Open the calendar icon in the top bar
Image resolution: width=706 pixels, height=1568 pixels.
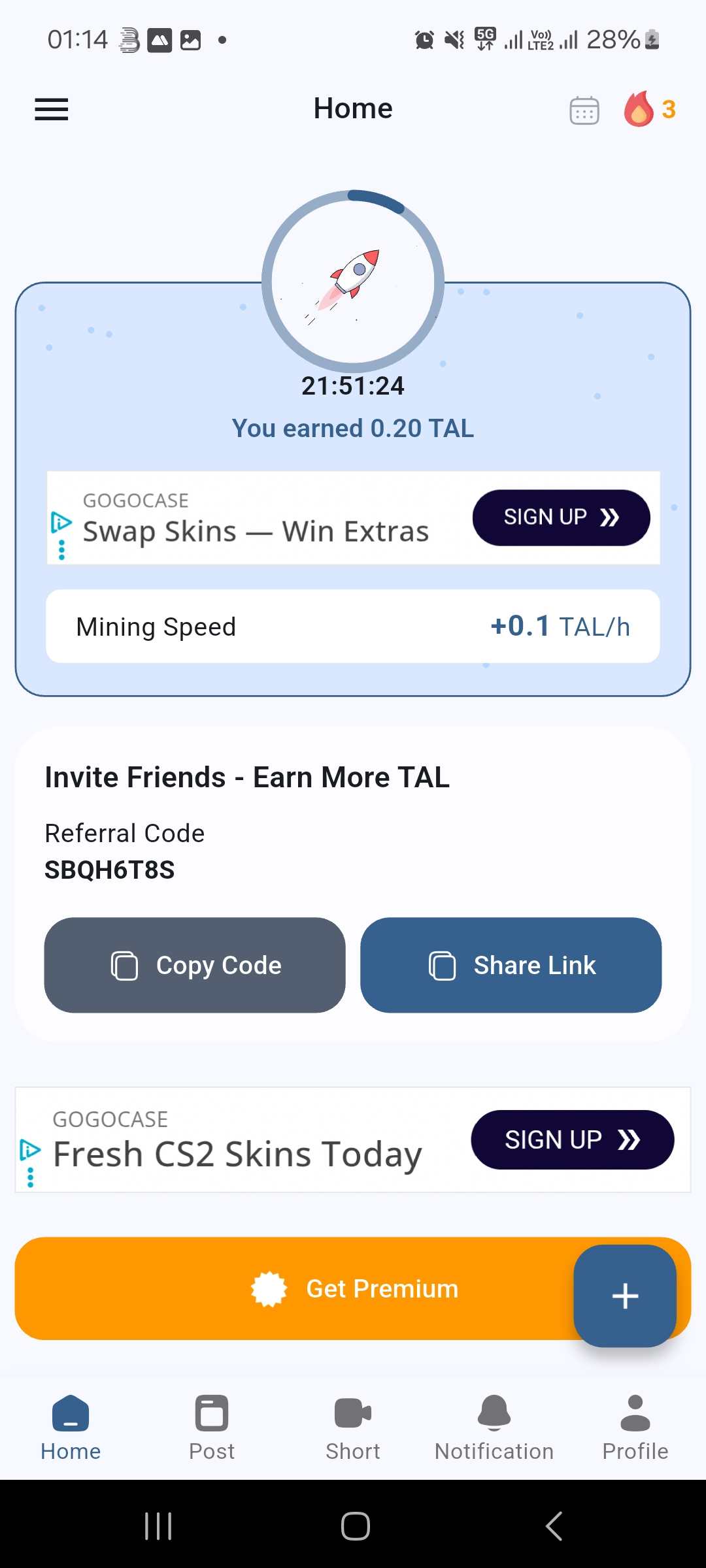click(x=584, y=110)
